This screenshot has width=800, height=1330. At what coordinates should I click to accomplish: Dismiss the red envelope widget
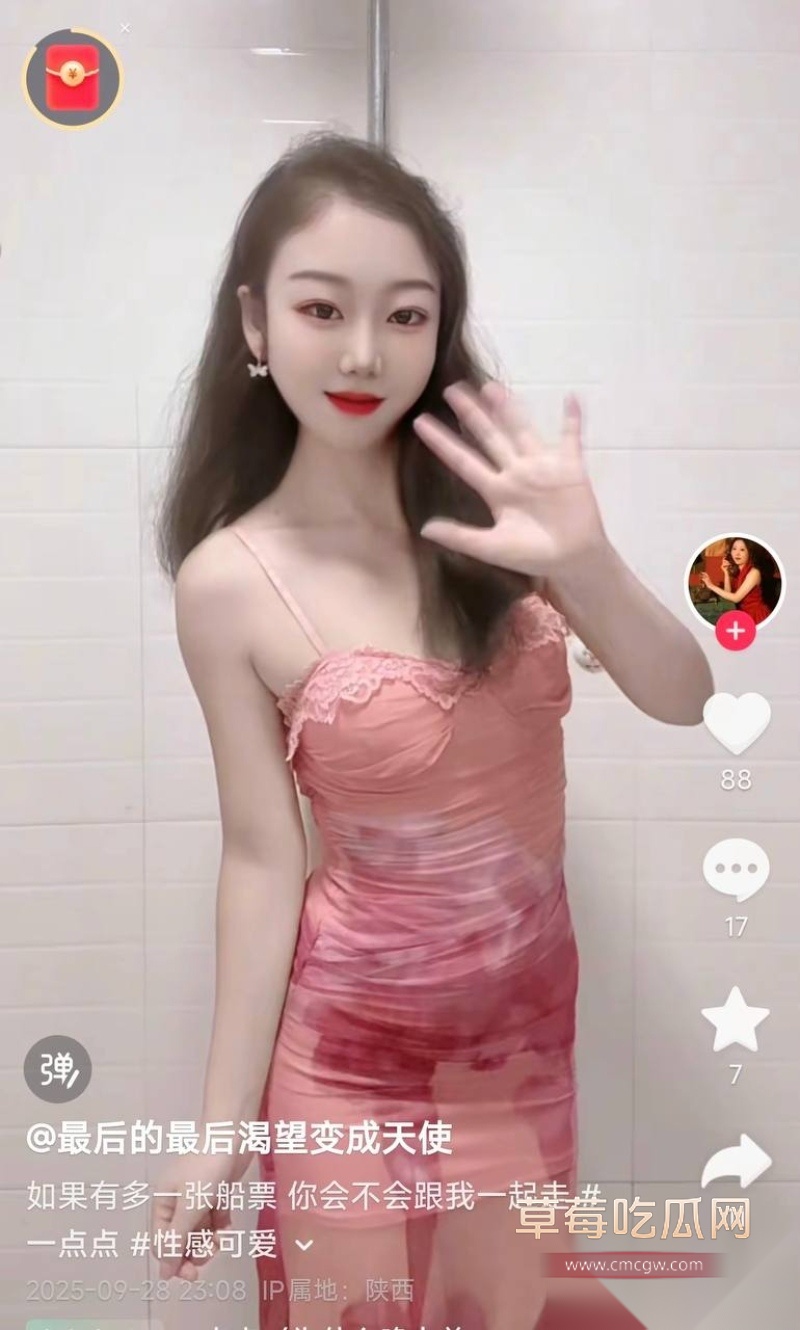click(x=125, y=28)
